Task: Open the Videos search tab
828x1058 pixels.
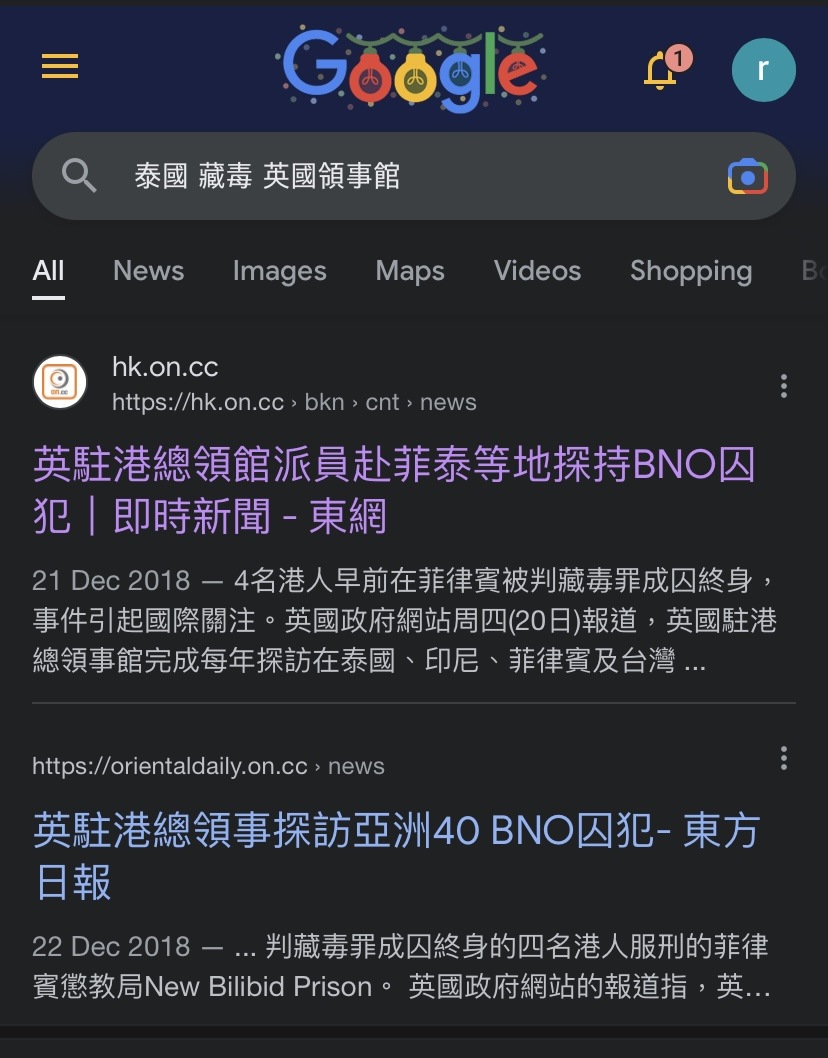Action: click(x=537, y=271)
